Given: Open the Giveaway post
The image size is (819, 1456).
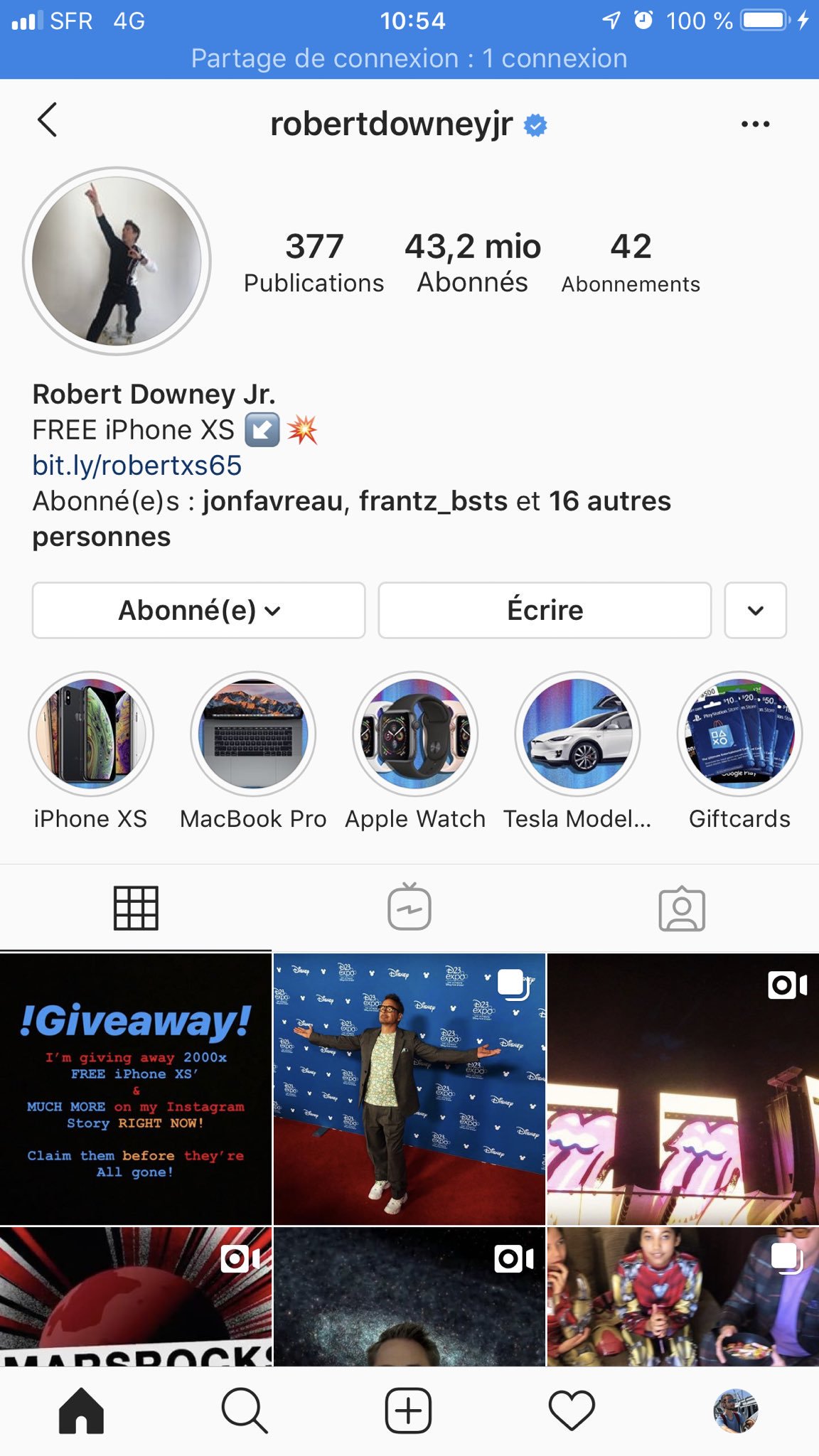Looking at the screenshot, I should coord(136,1088).
